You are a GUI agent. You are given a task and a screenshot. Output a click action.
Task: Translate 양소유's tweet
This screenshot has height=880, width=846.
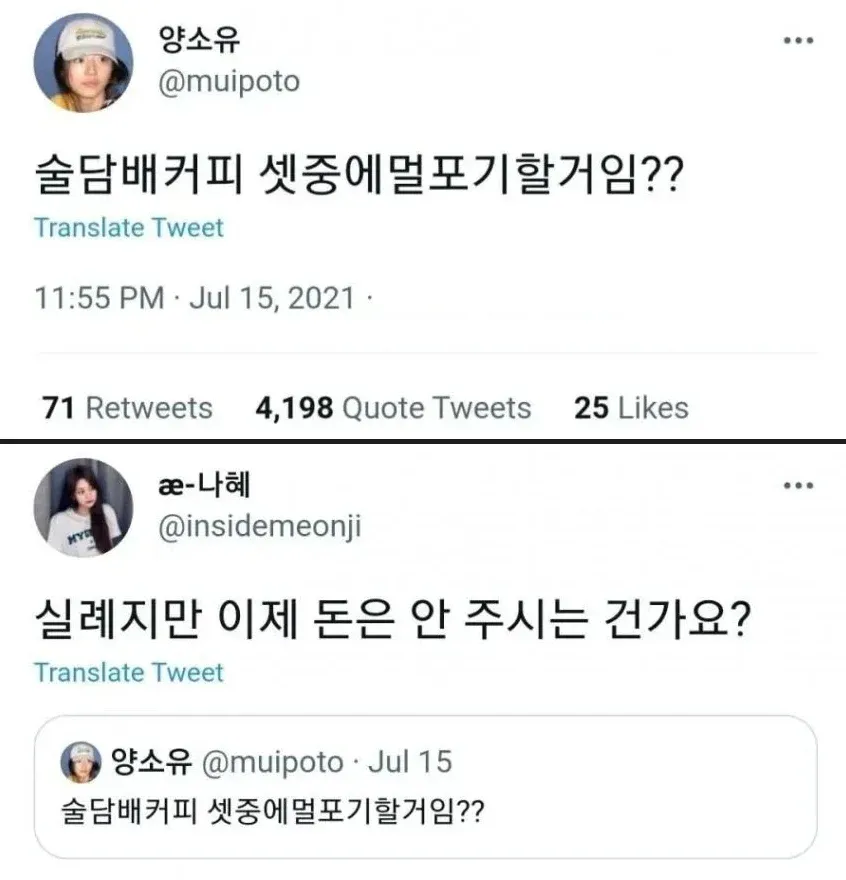[128, 228]
